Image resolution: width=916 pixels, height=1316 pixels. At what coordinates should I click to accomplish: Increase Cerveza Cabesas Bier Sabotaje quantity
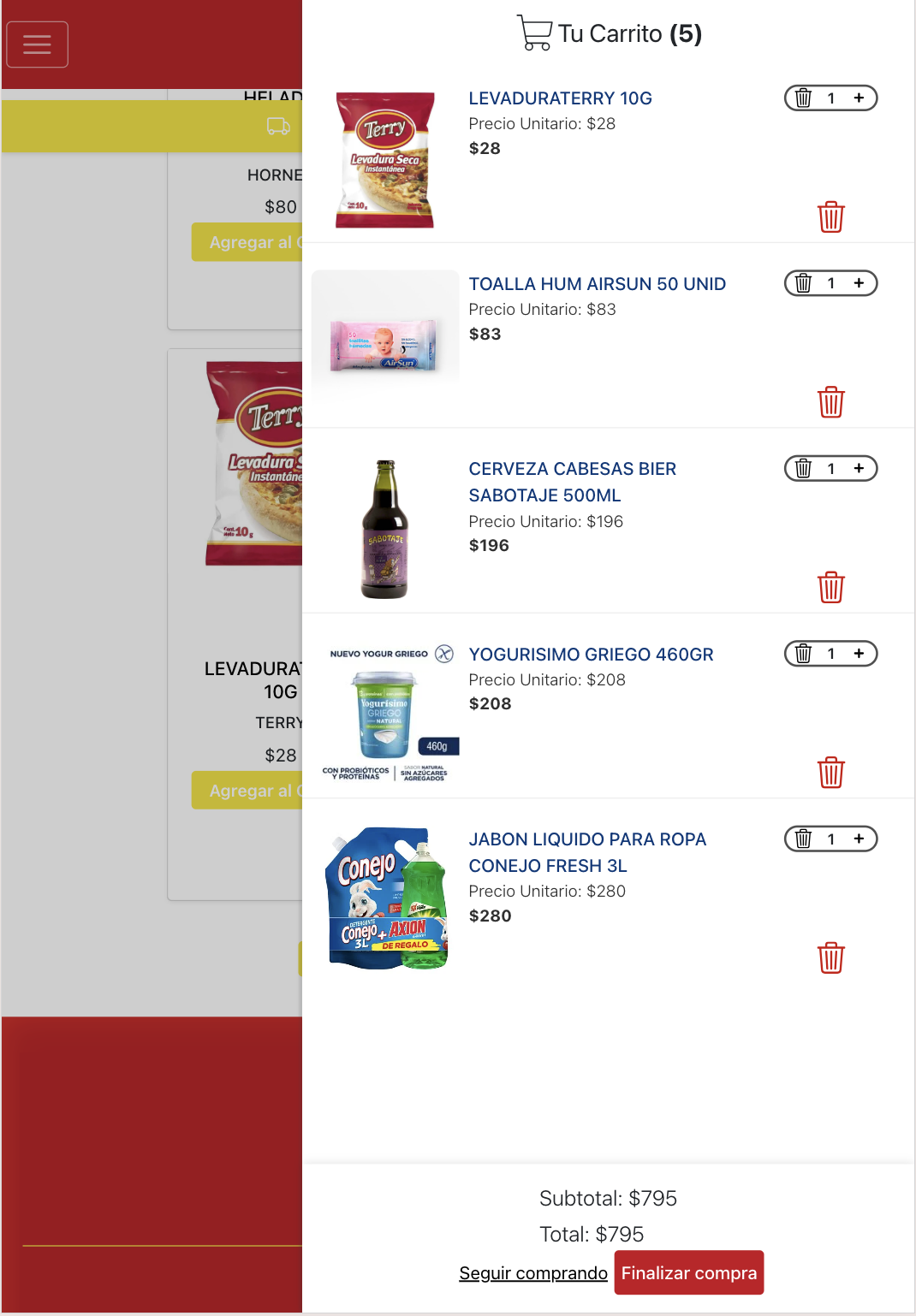tap(859, 469)
